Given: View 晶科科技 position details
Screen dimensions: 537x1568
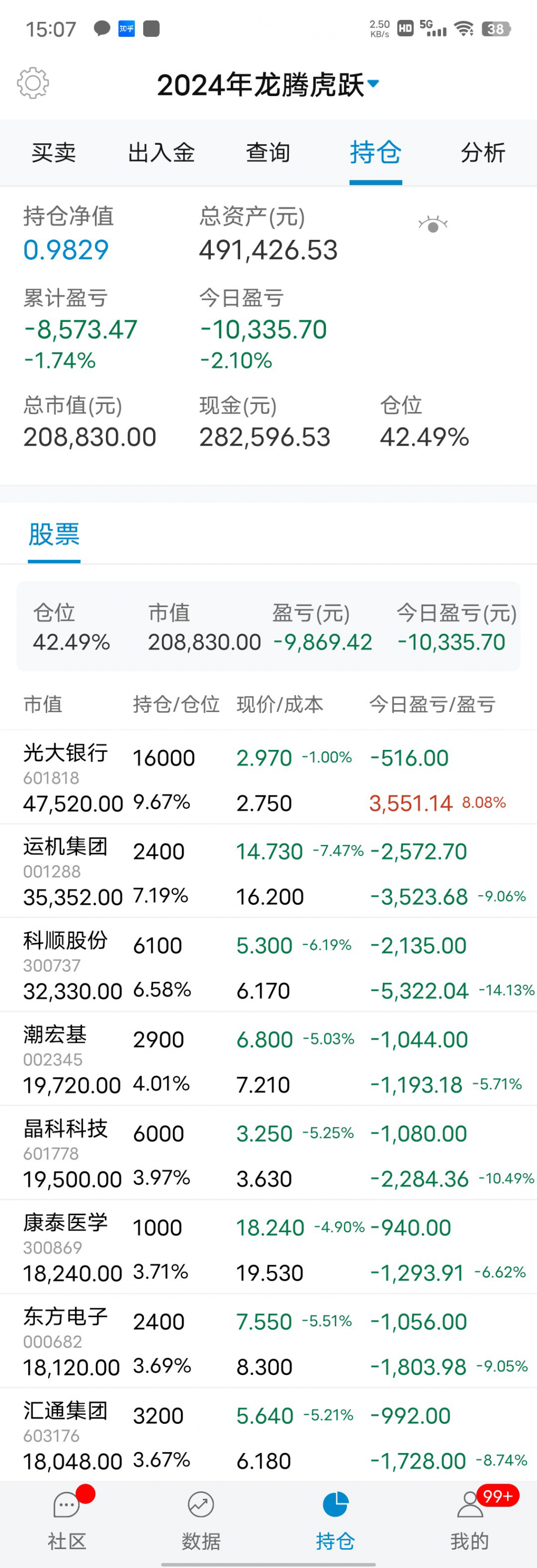Looking at the screenshot, I should coord(267,1153).
